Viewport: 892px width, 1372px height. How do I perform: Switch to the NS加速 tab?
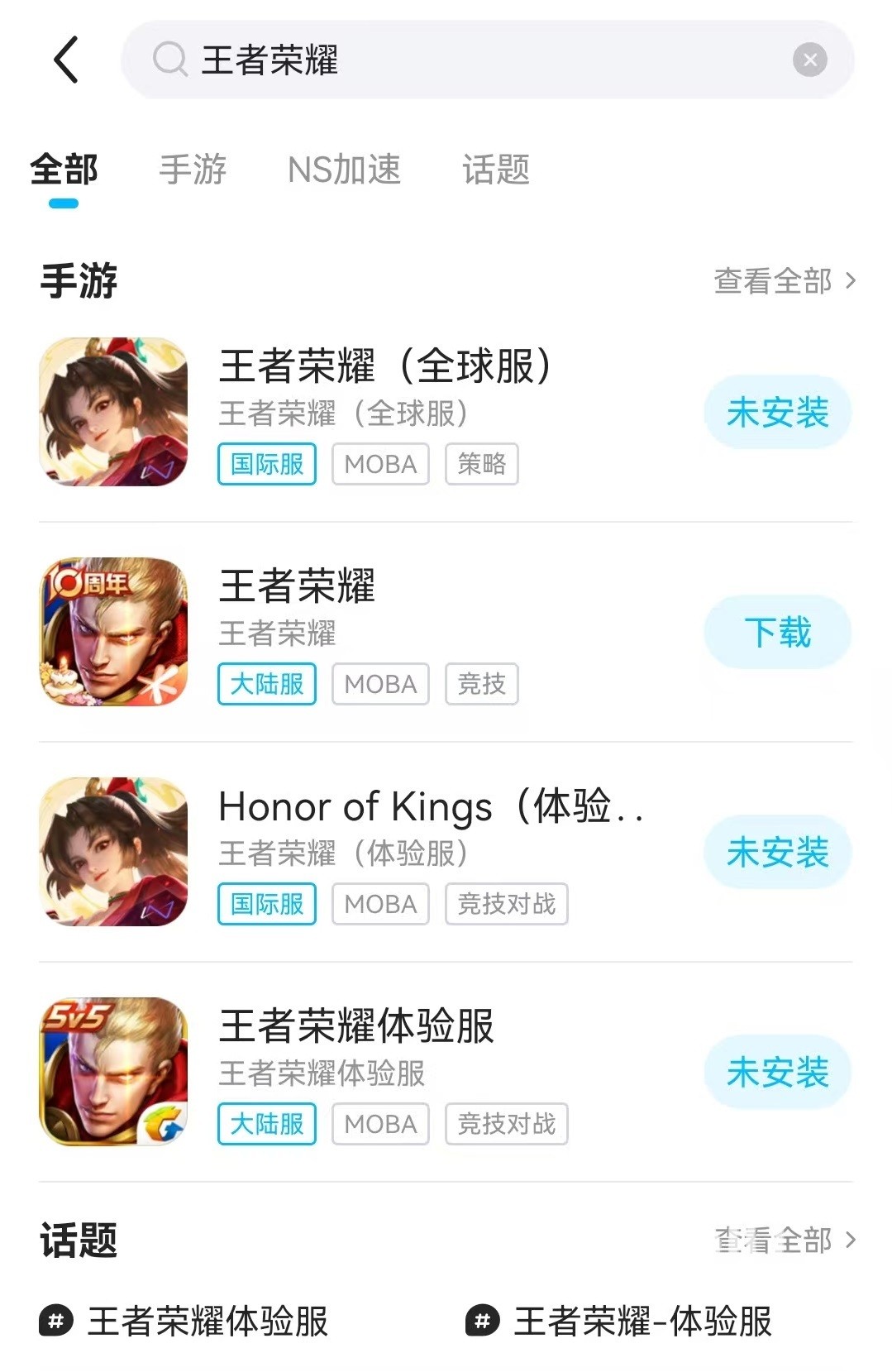tap(344, 170)
